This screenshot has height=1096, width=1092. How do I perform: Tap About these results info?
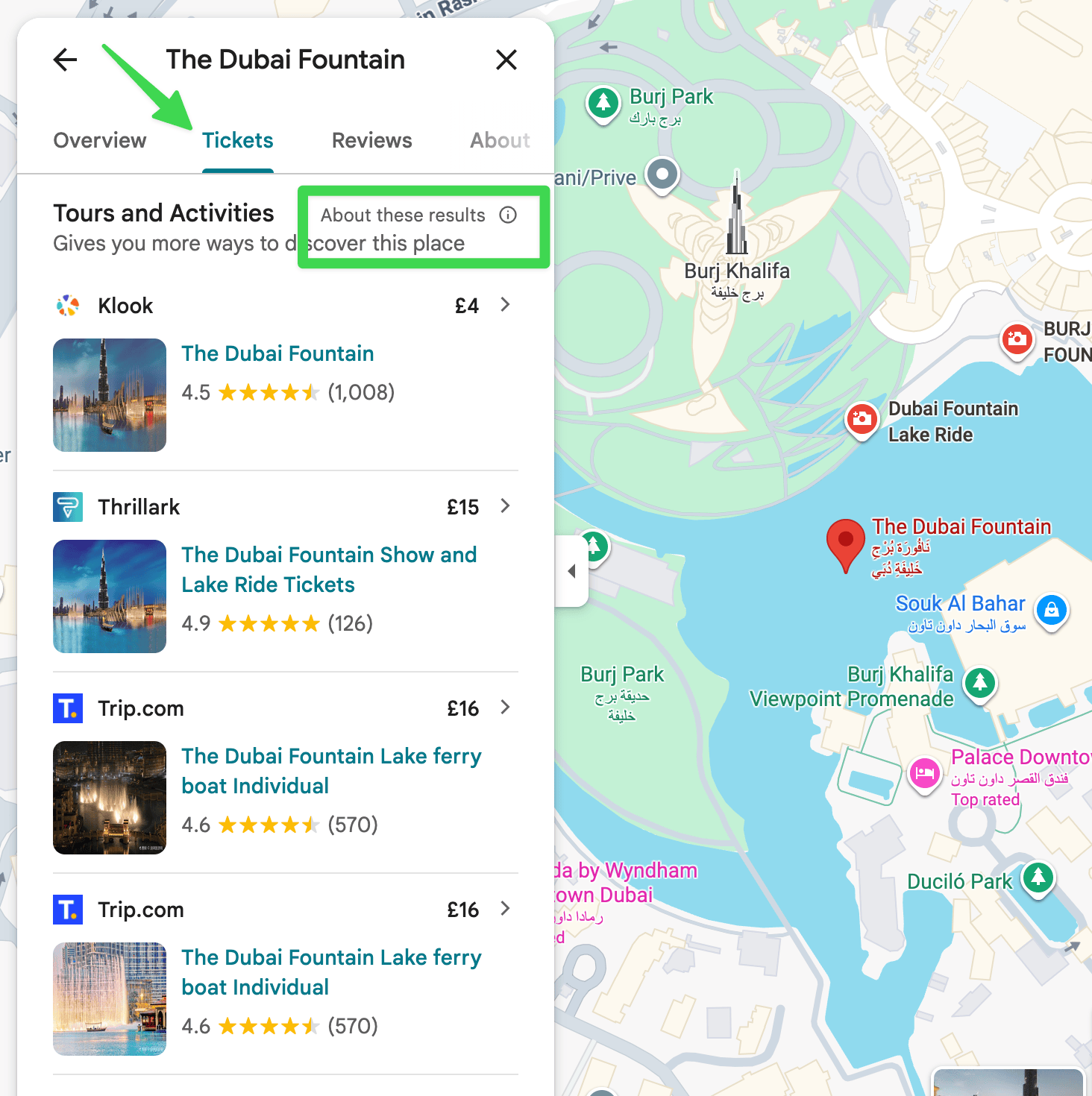coord(418,215)
